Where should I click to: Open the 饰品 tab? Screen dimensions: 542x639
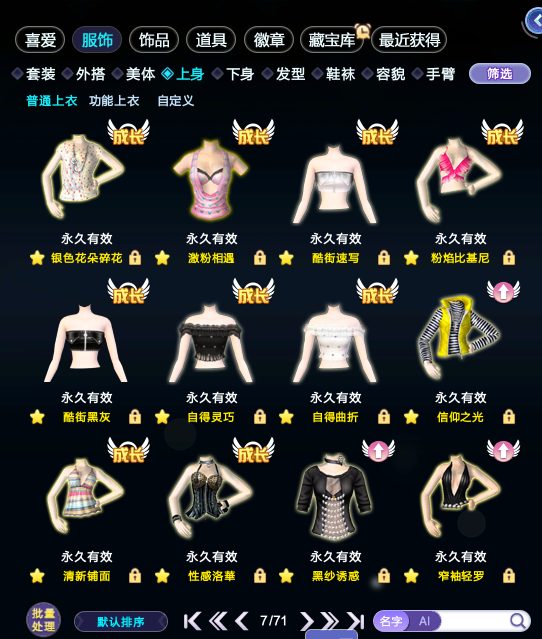click(x=154, y=40)
